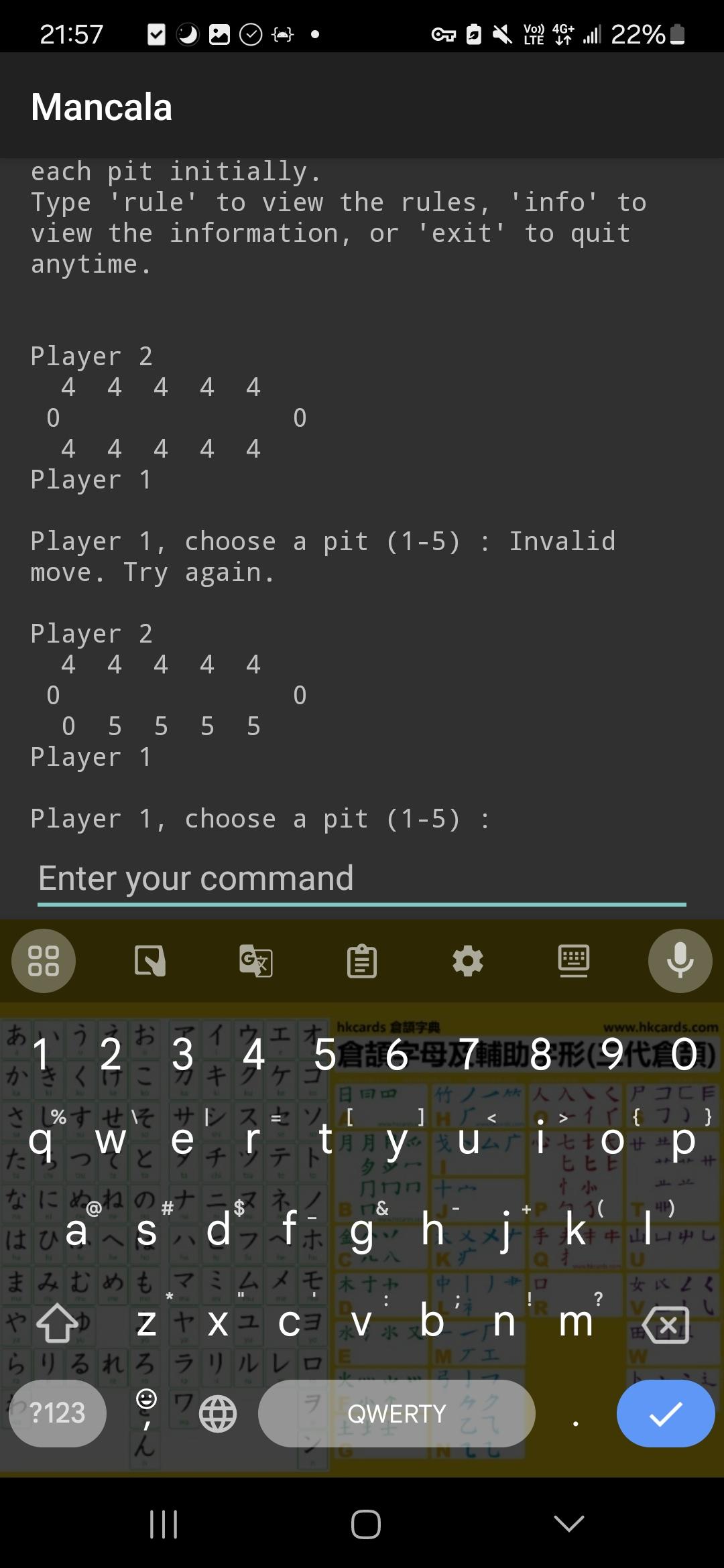Go to the home screen
This screenshot has width=724, height=1568.
(x=365, y=1524)
